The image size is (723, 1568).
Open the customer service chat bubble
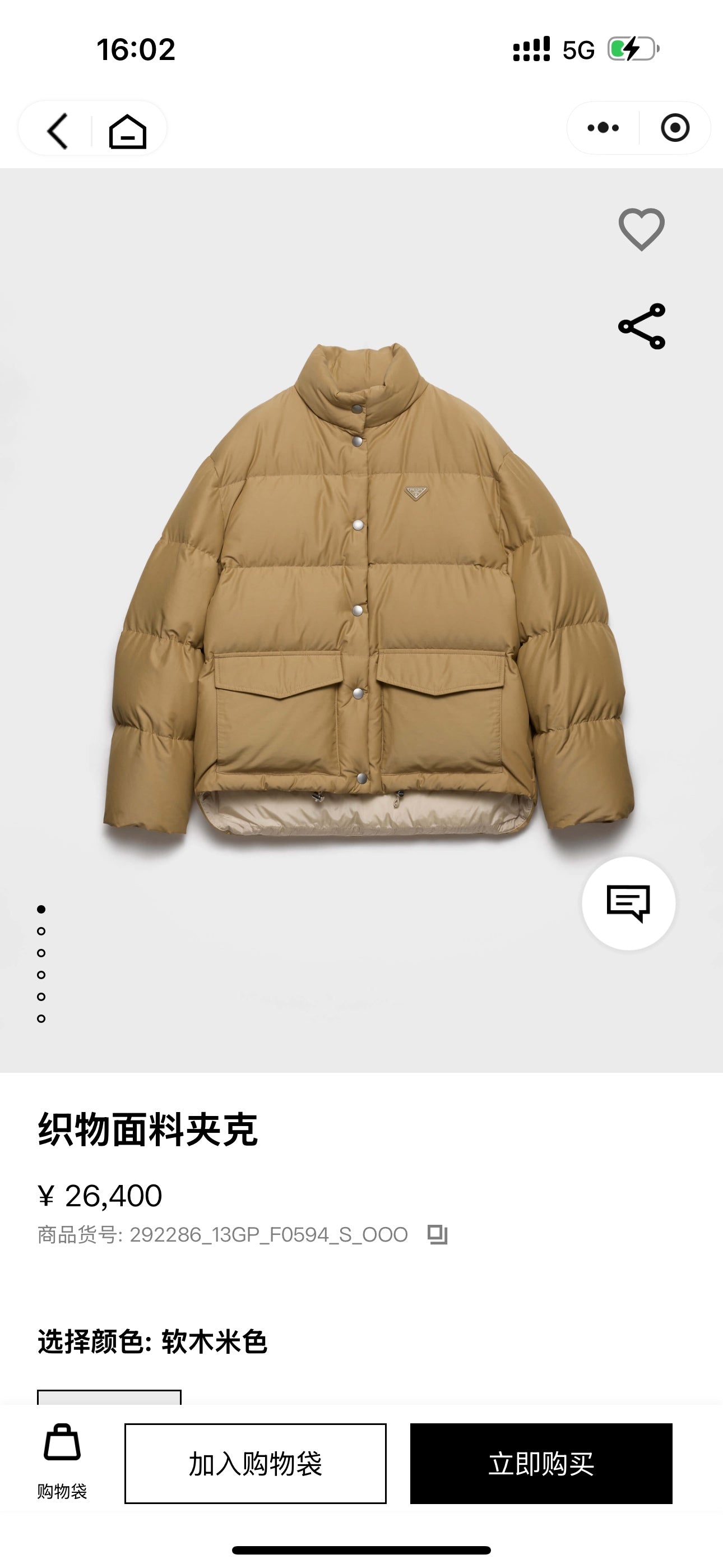coord(628,903)
